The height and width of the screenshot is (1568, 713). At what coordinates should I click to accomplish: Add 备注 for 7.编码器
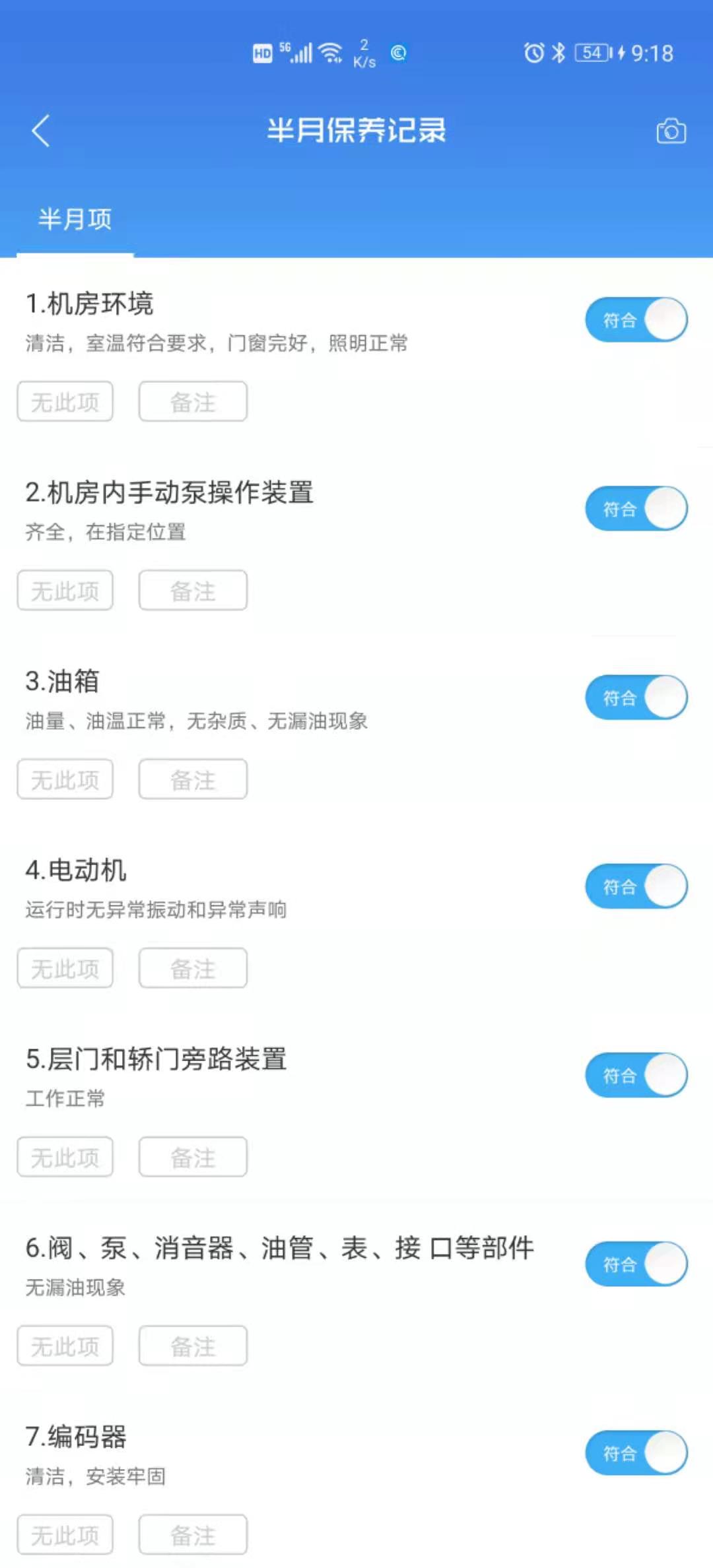pyautogui.click(x=193, y=1534)
